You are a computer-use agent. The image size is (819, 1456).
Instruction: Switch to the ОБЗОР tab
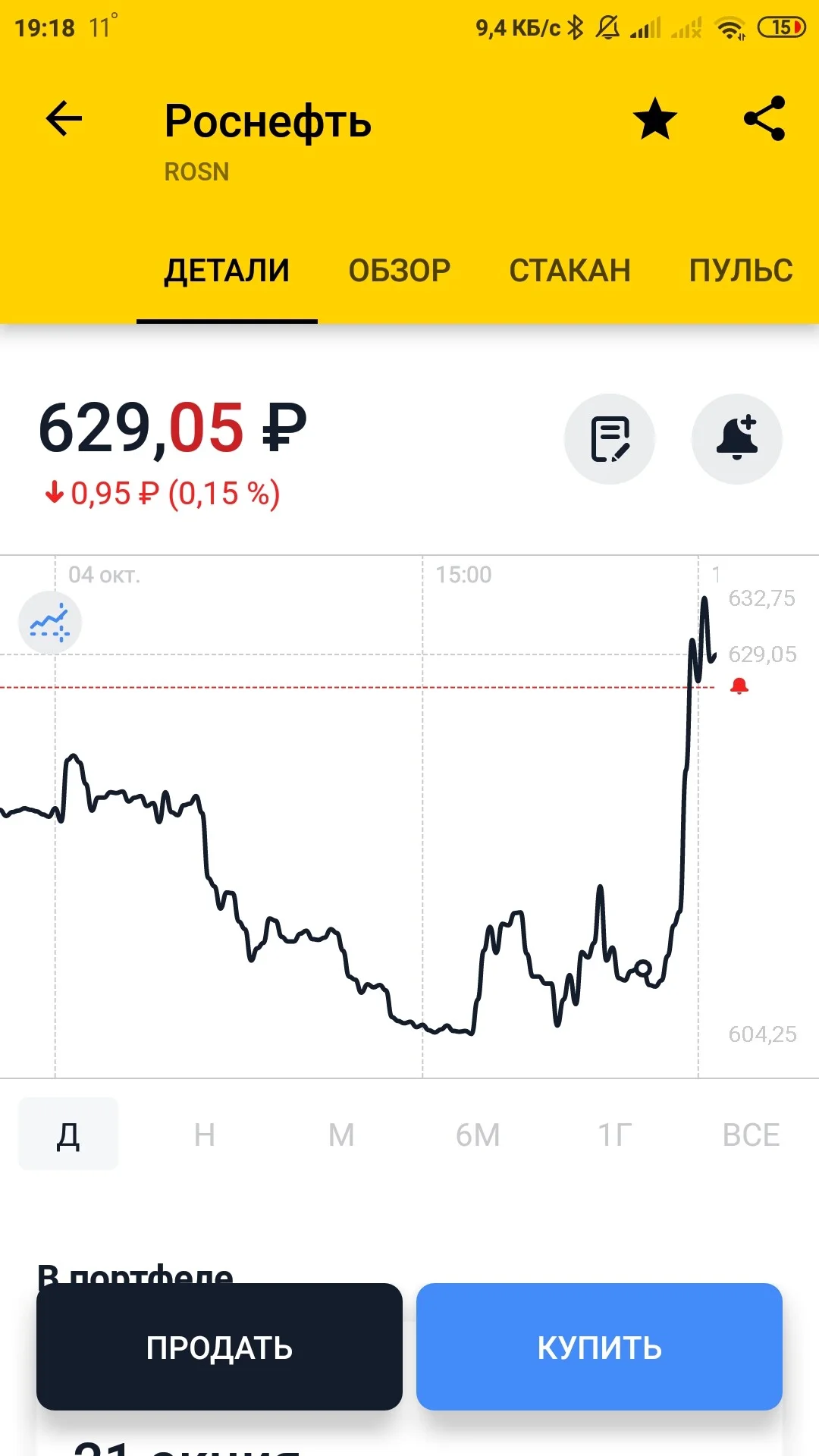[400, 271]
